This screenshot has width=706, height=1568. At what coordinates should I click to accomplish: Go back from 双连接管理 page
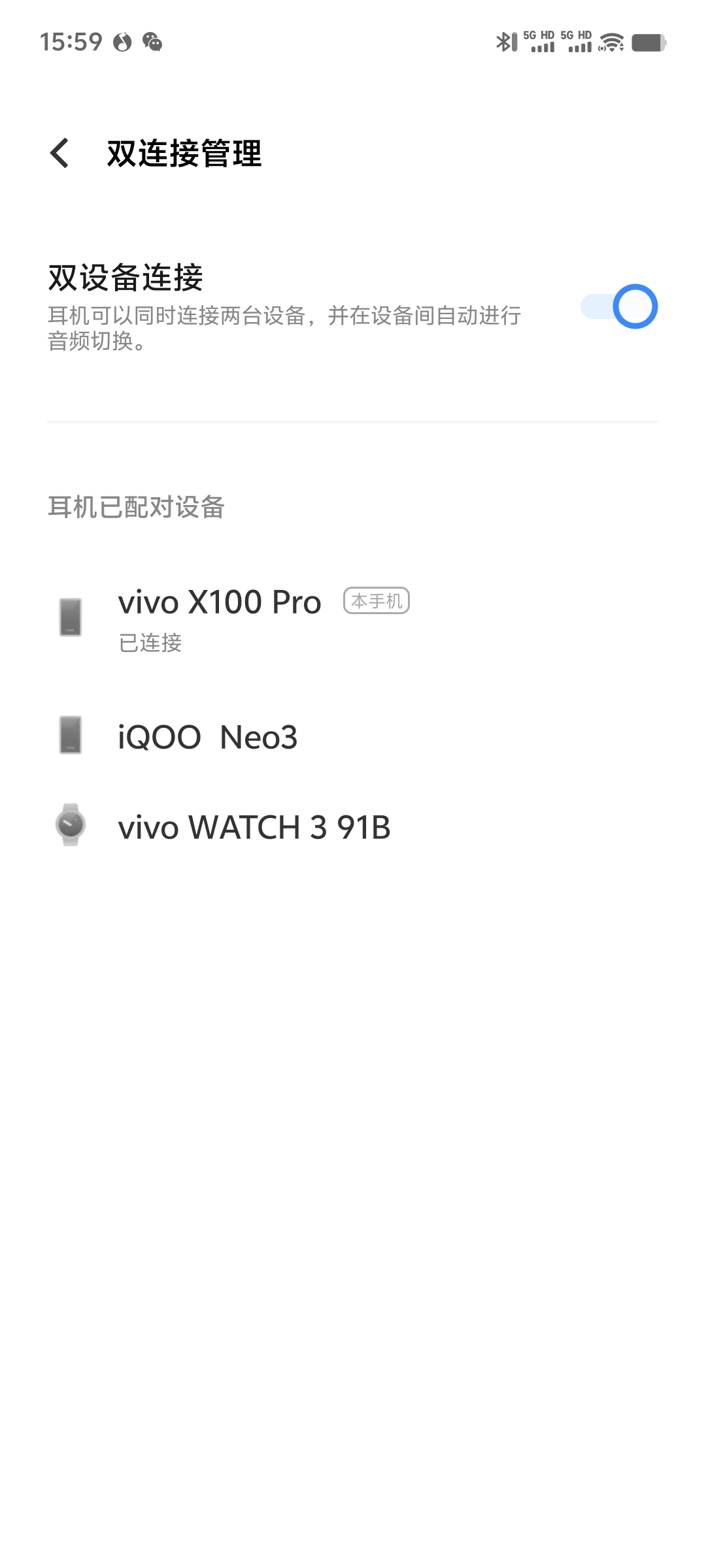coord(59,154)
